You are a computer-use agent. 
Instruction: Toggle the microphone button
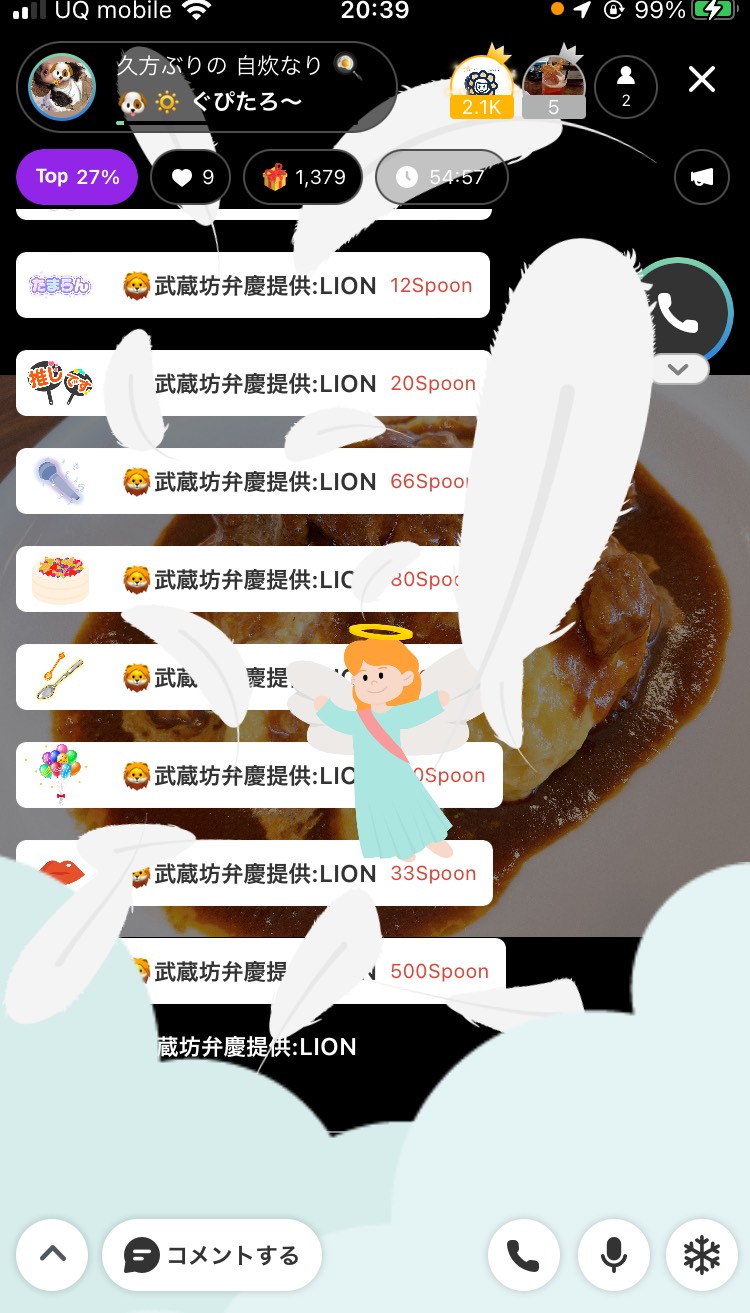click(614, 1255)
